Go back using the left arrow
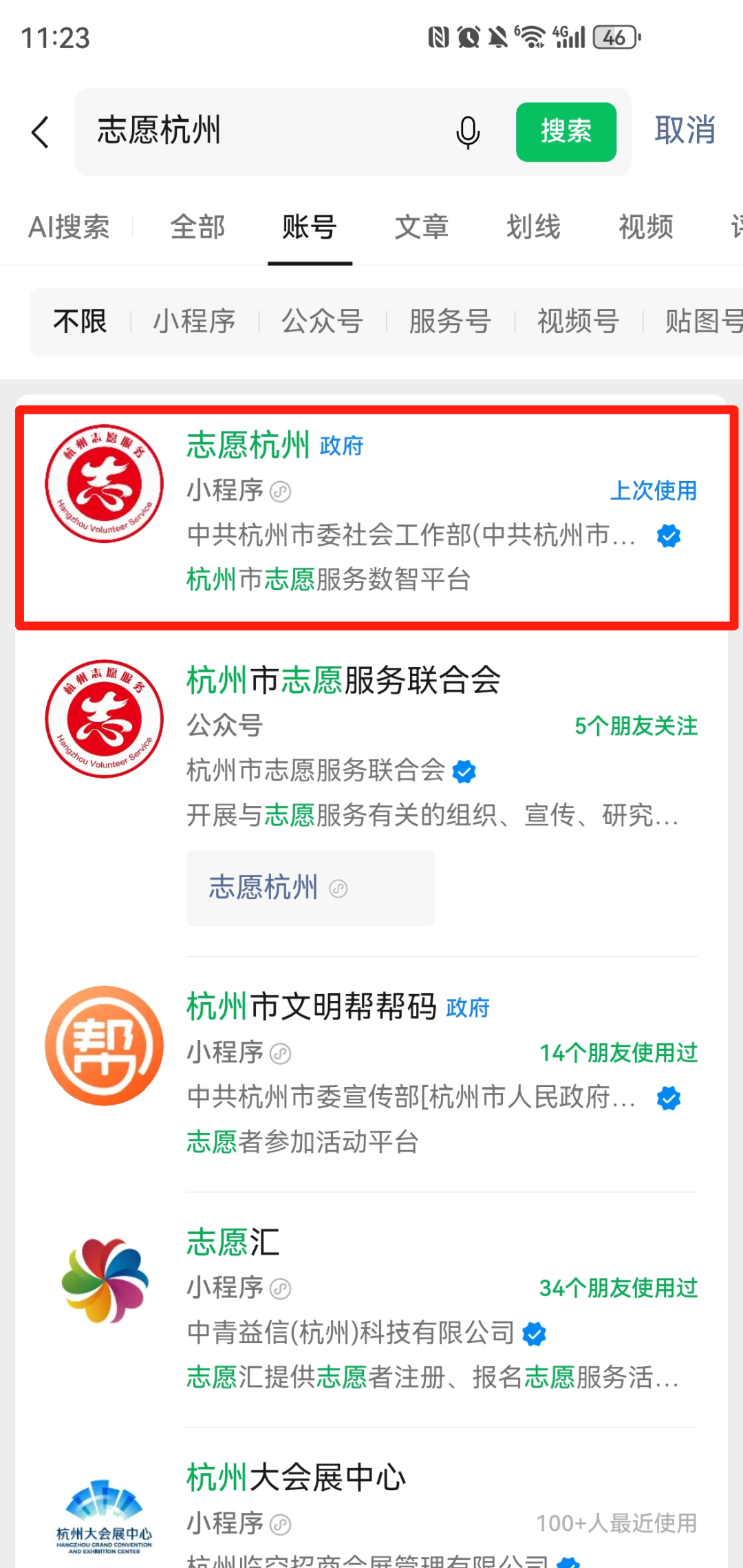This screenshot has width=743, height=1568. click(x=41, y=131)
